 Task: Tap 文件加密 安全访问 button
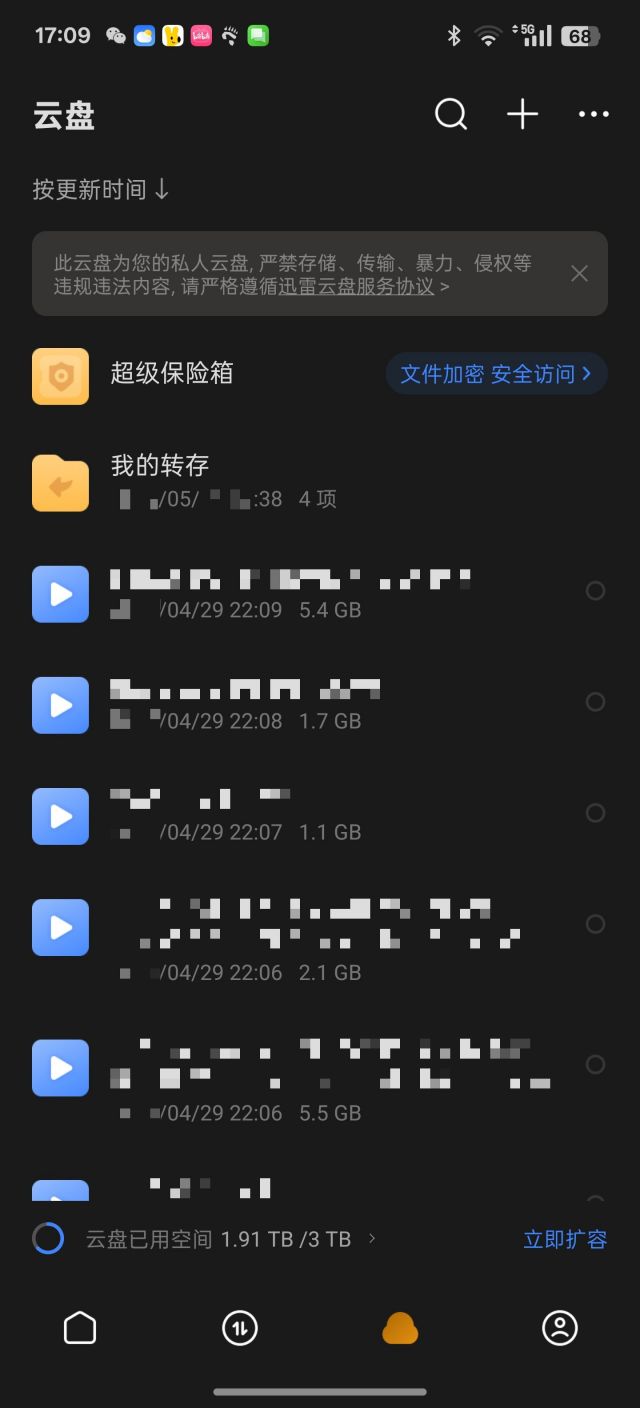pyautogui.click(x=496, y=374)
